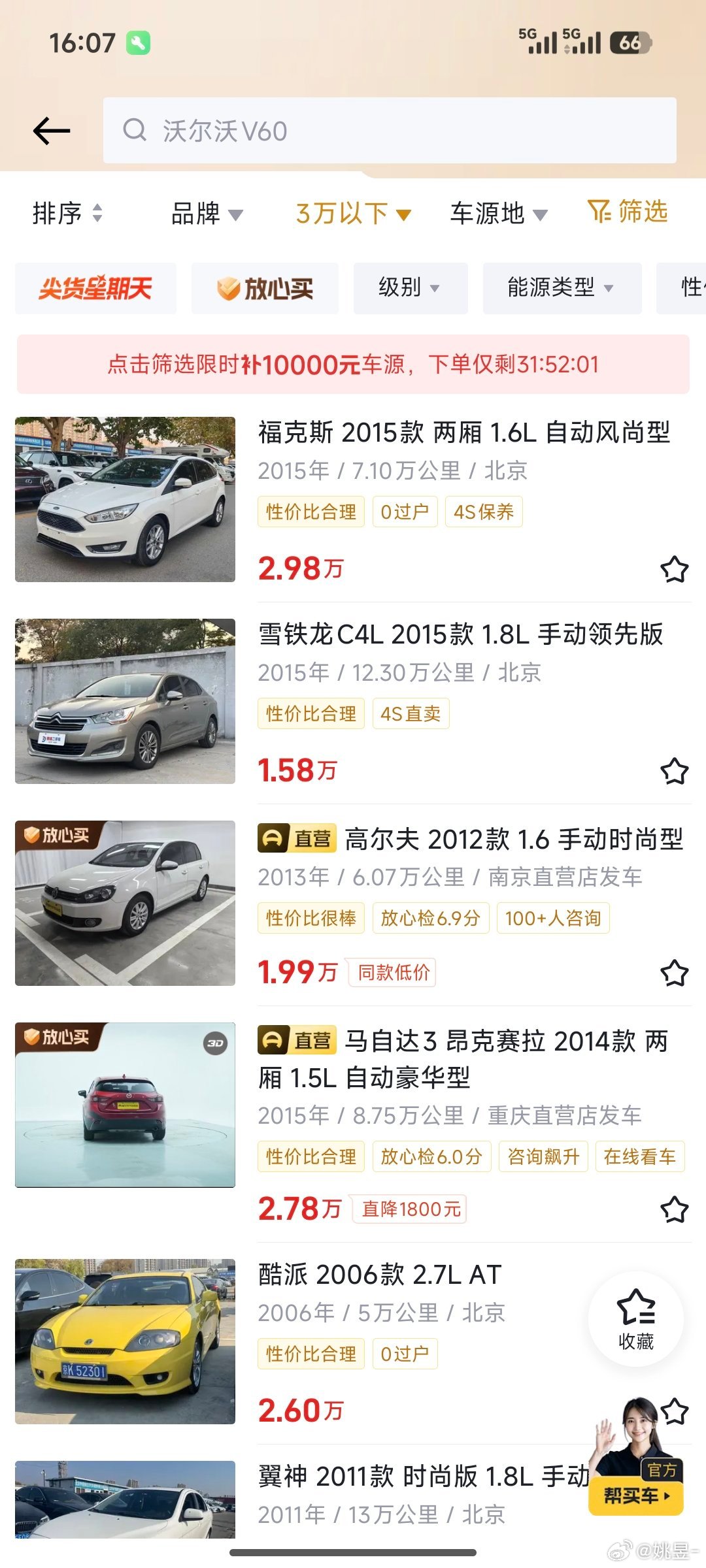Open the 福克斯 2015款 listing
Screen dimensions: 706x1568
[x=463, y=433]
